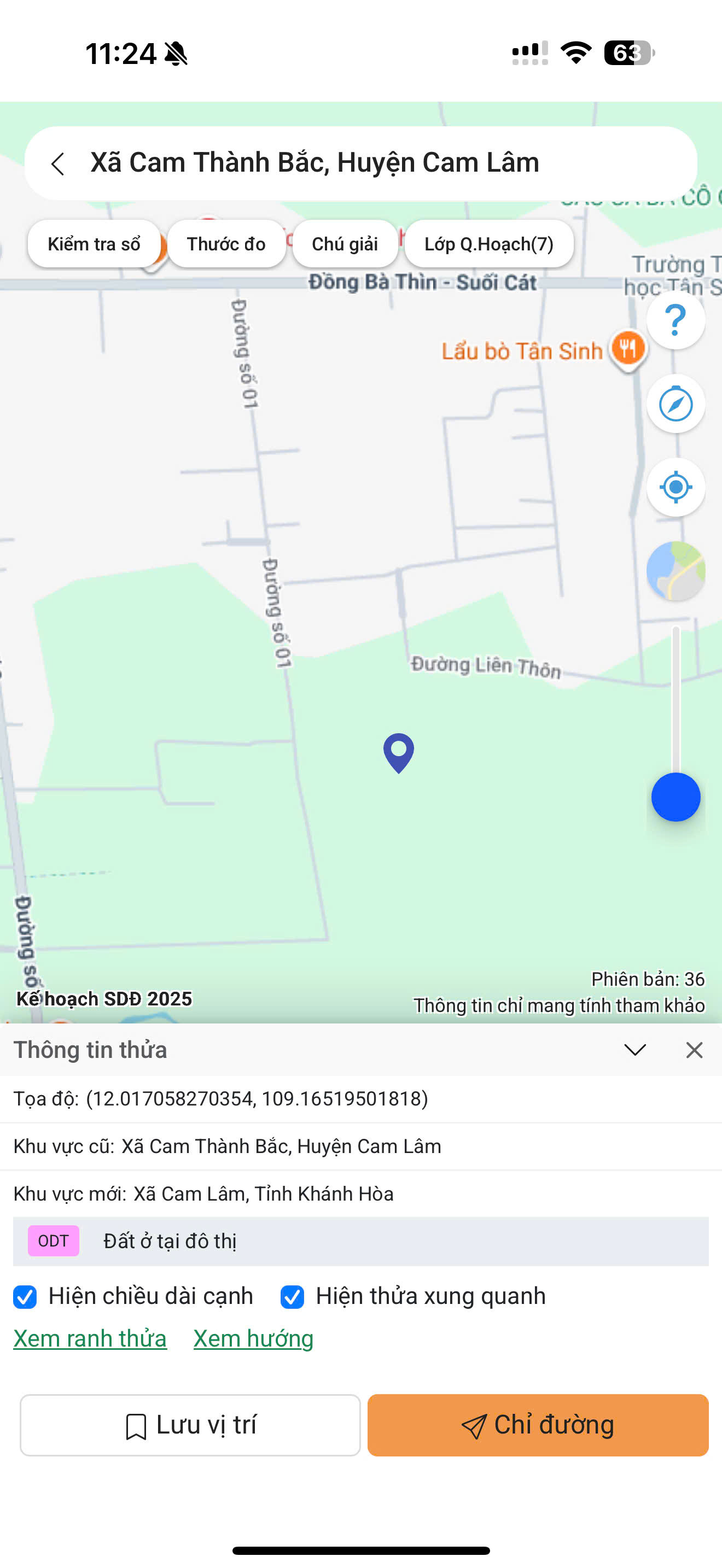Go back using the arrow in search bar
The height and width of the screenshot is (1568, 722).
tap(58, 163)
